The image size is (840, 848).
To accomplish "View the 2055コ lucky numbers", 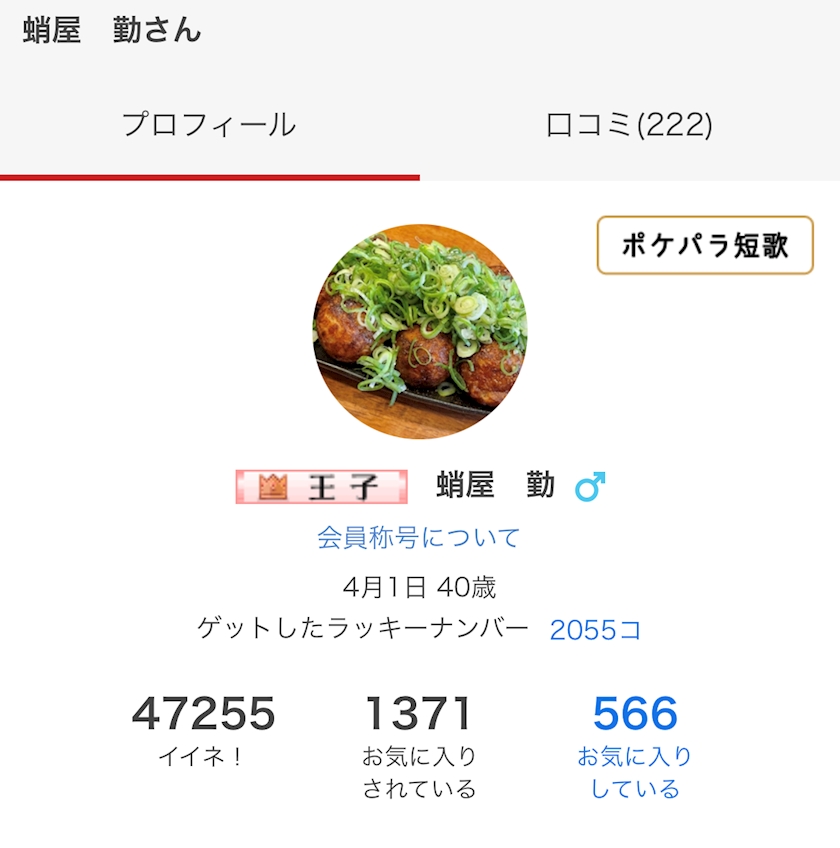I will pos(595,630).
